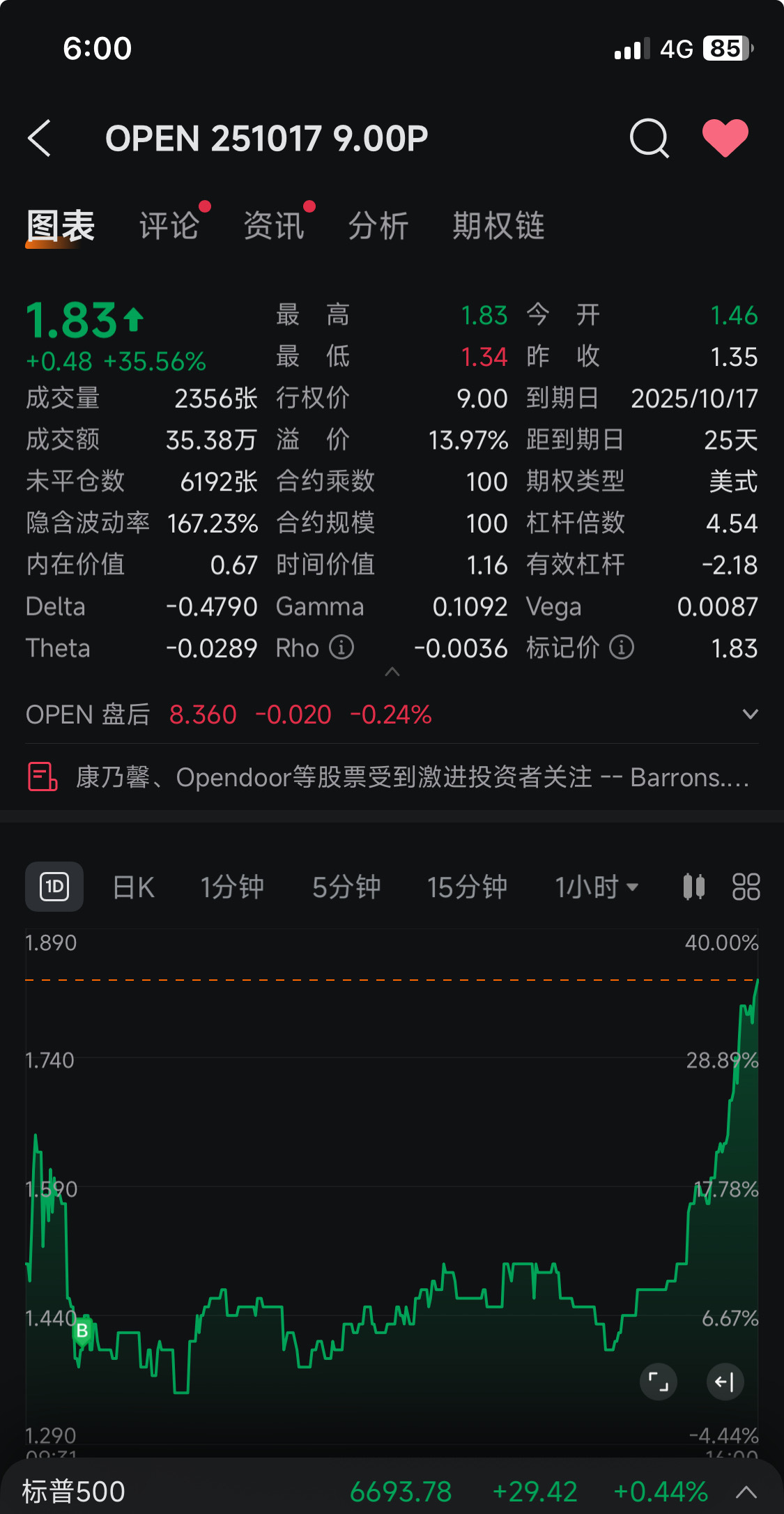The image size is (784, 1514).
Task: Open the search magnifier icon
Action: 649,138
